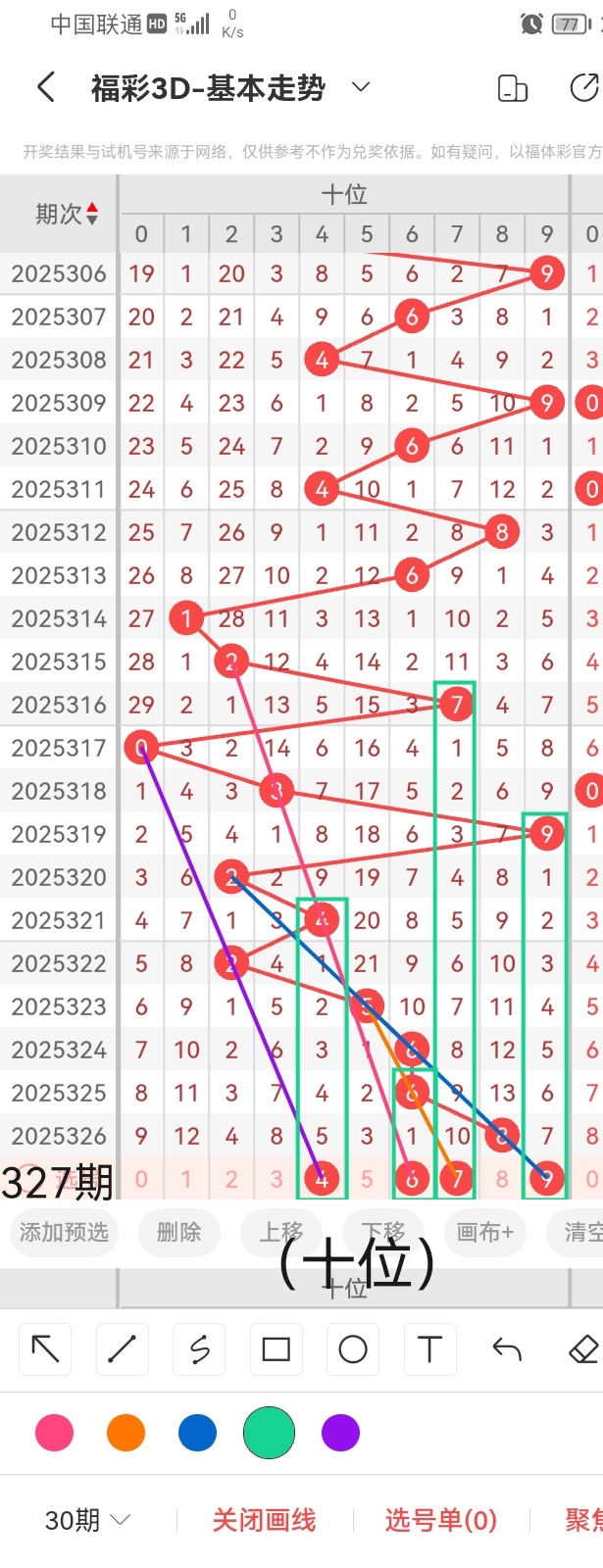Tap 上移 to move up

click(x=280, y=1232)
